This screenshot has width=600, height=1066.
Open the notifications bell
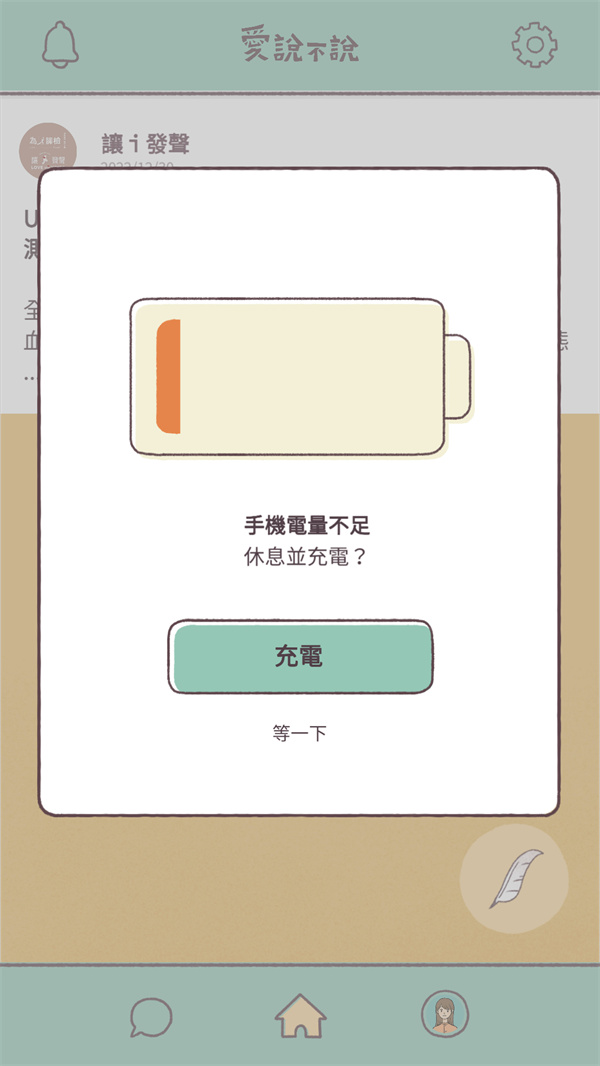pos(60,44)
